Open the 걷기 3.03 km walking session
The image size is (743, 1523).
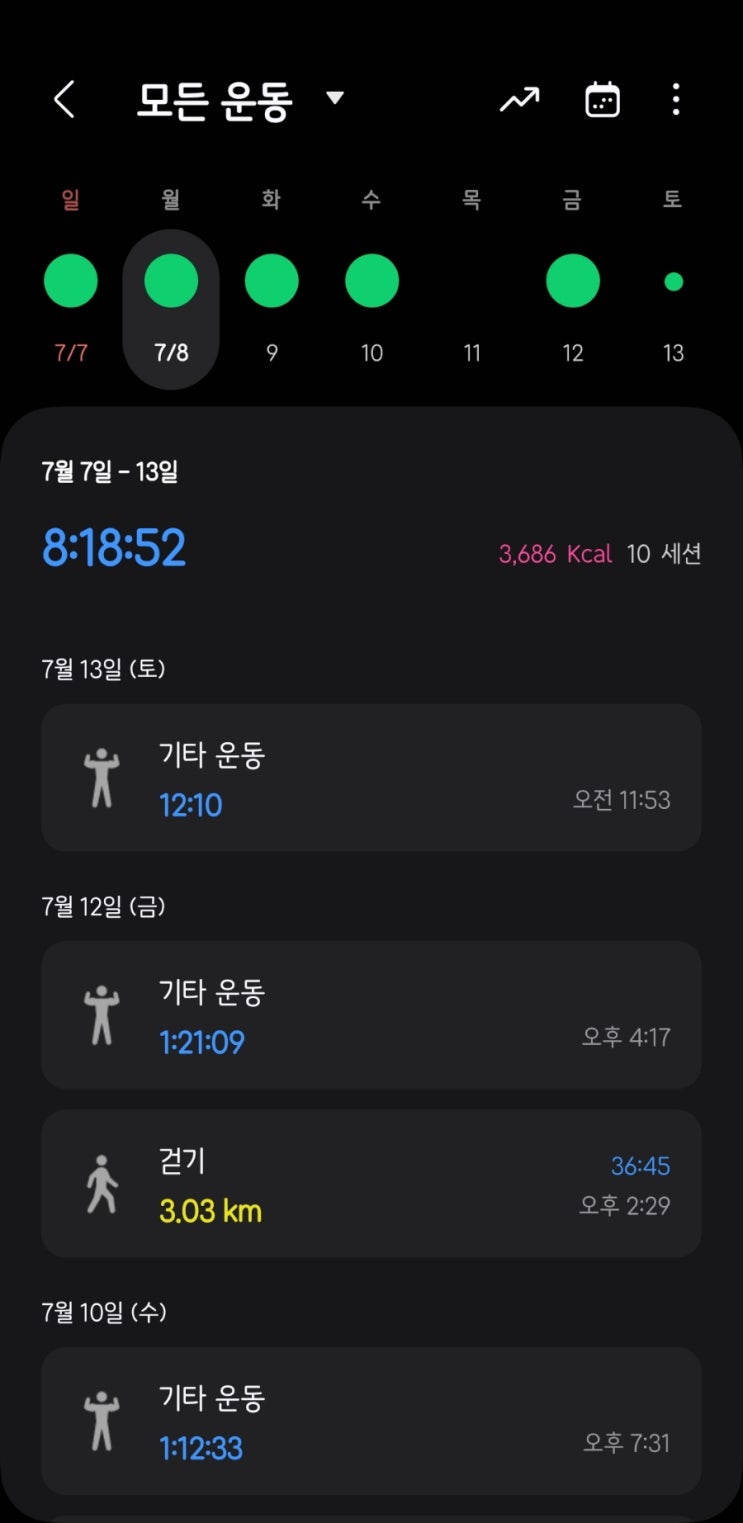point(371,1183)
